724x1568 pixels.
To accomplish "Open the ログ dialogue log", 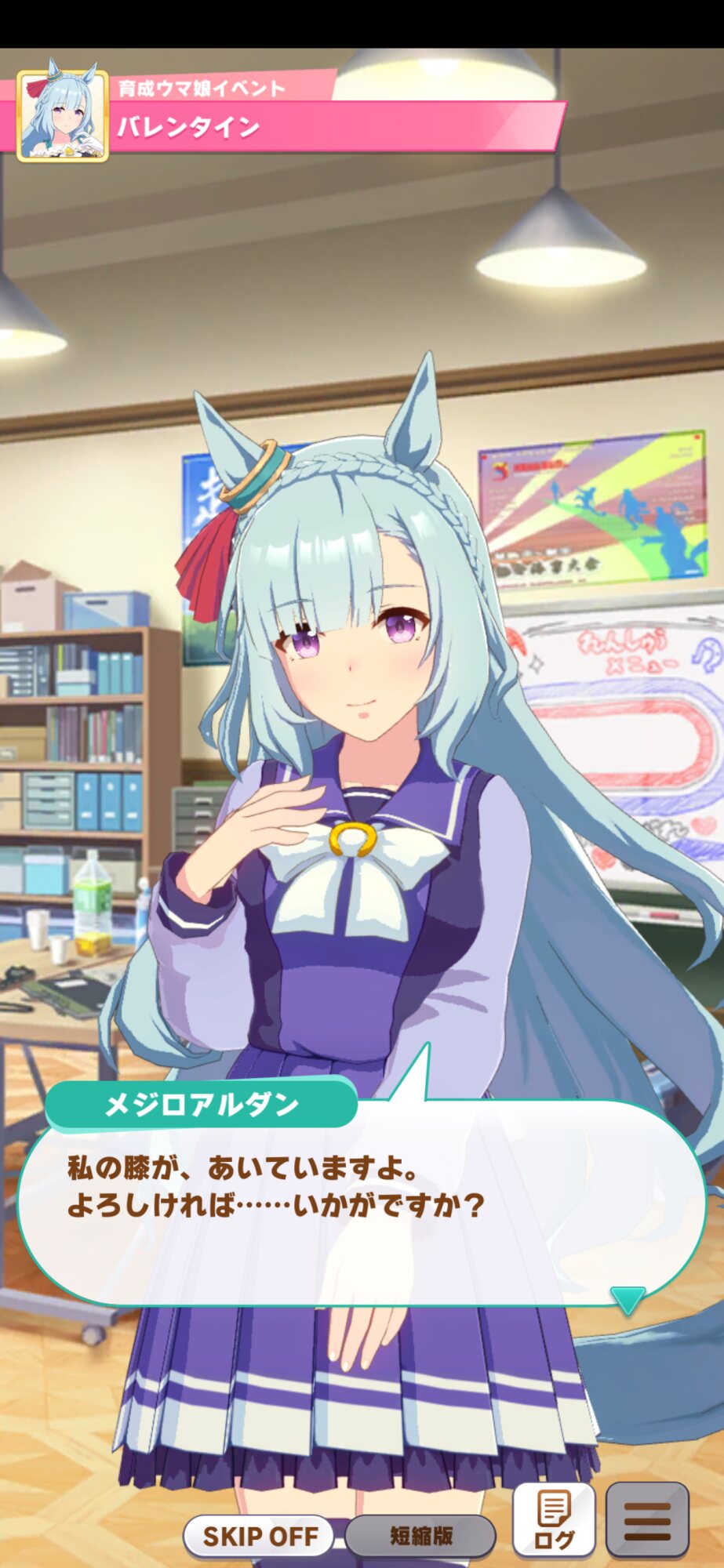I will coord(554,1520).
